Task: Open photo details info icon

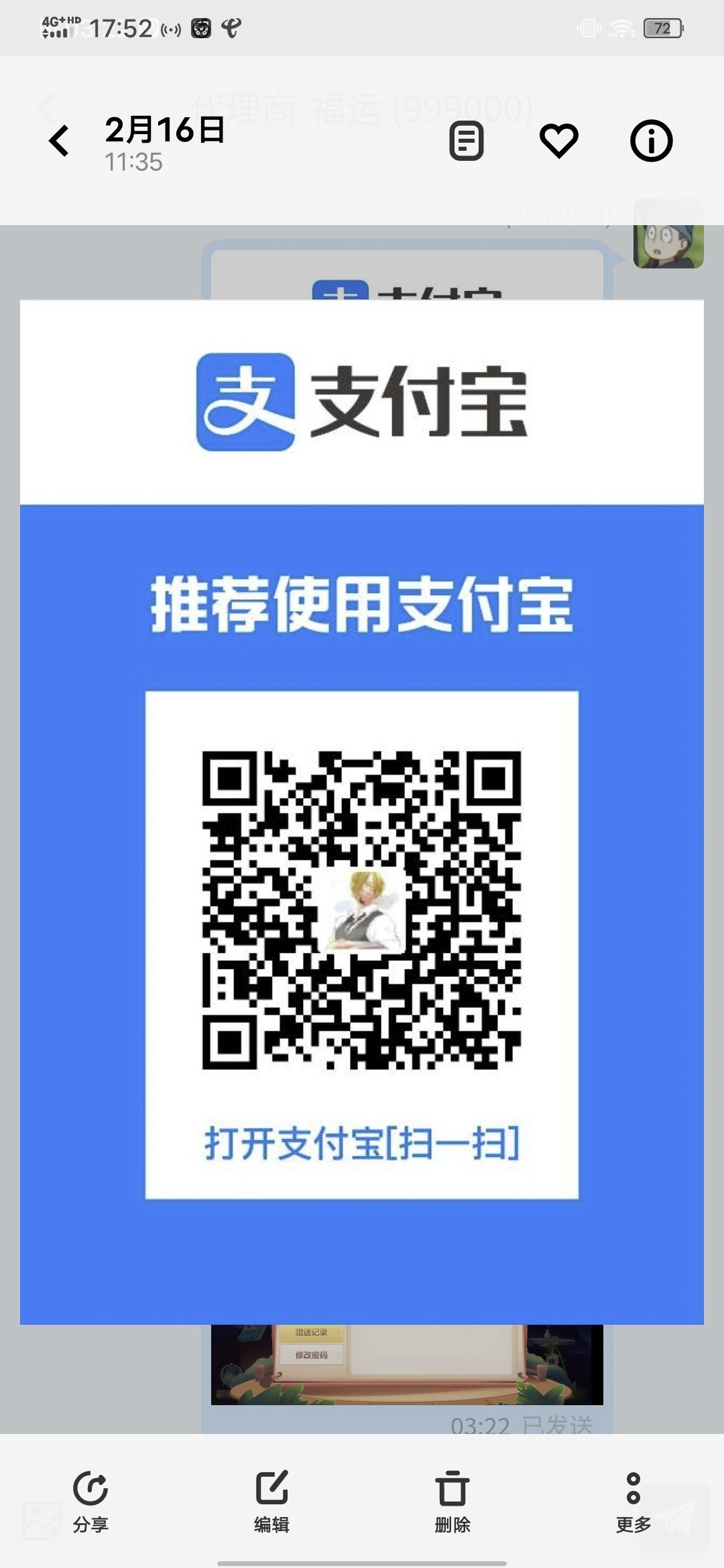Action: [651, 141]
